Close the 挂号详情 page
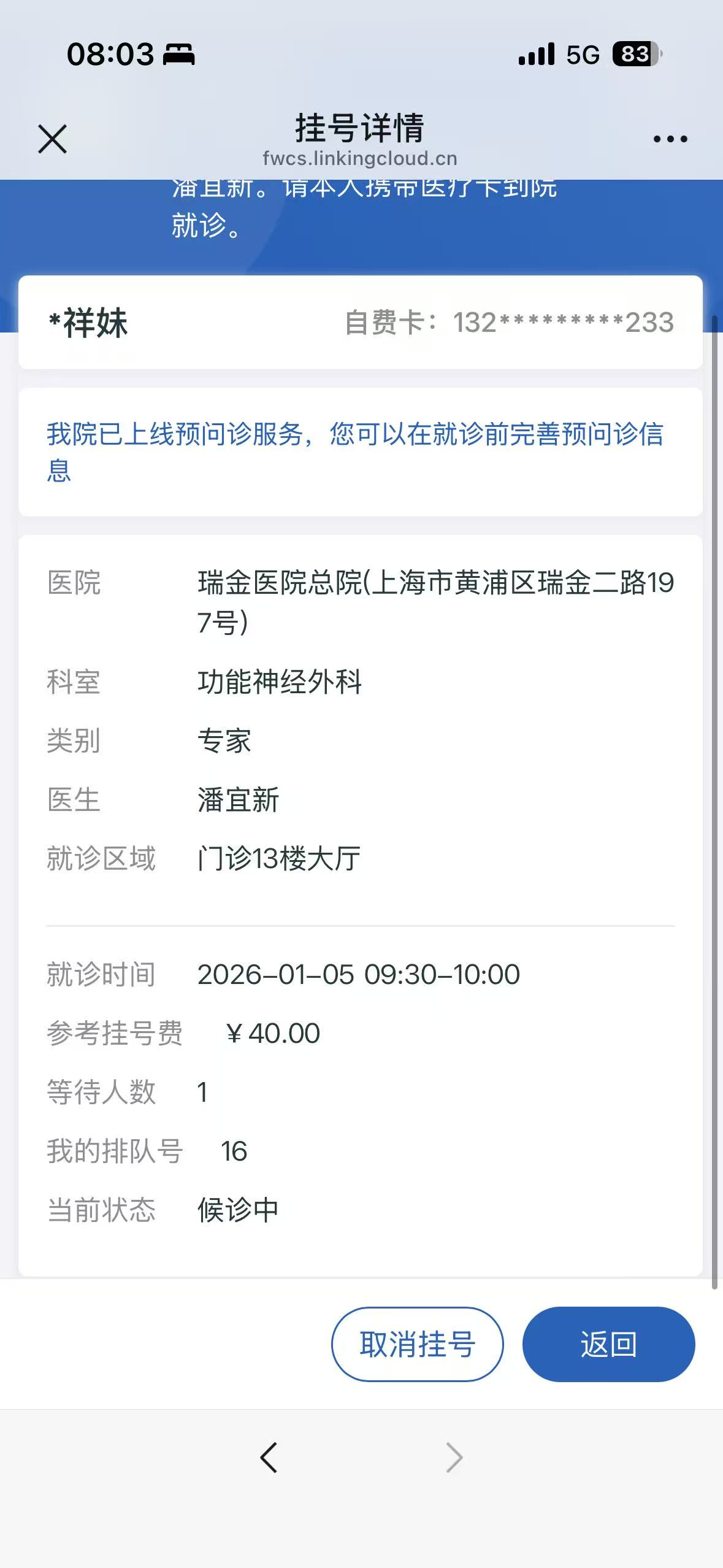The image size is (723, 1568). [52, 139]
